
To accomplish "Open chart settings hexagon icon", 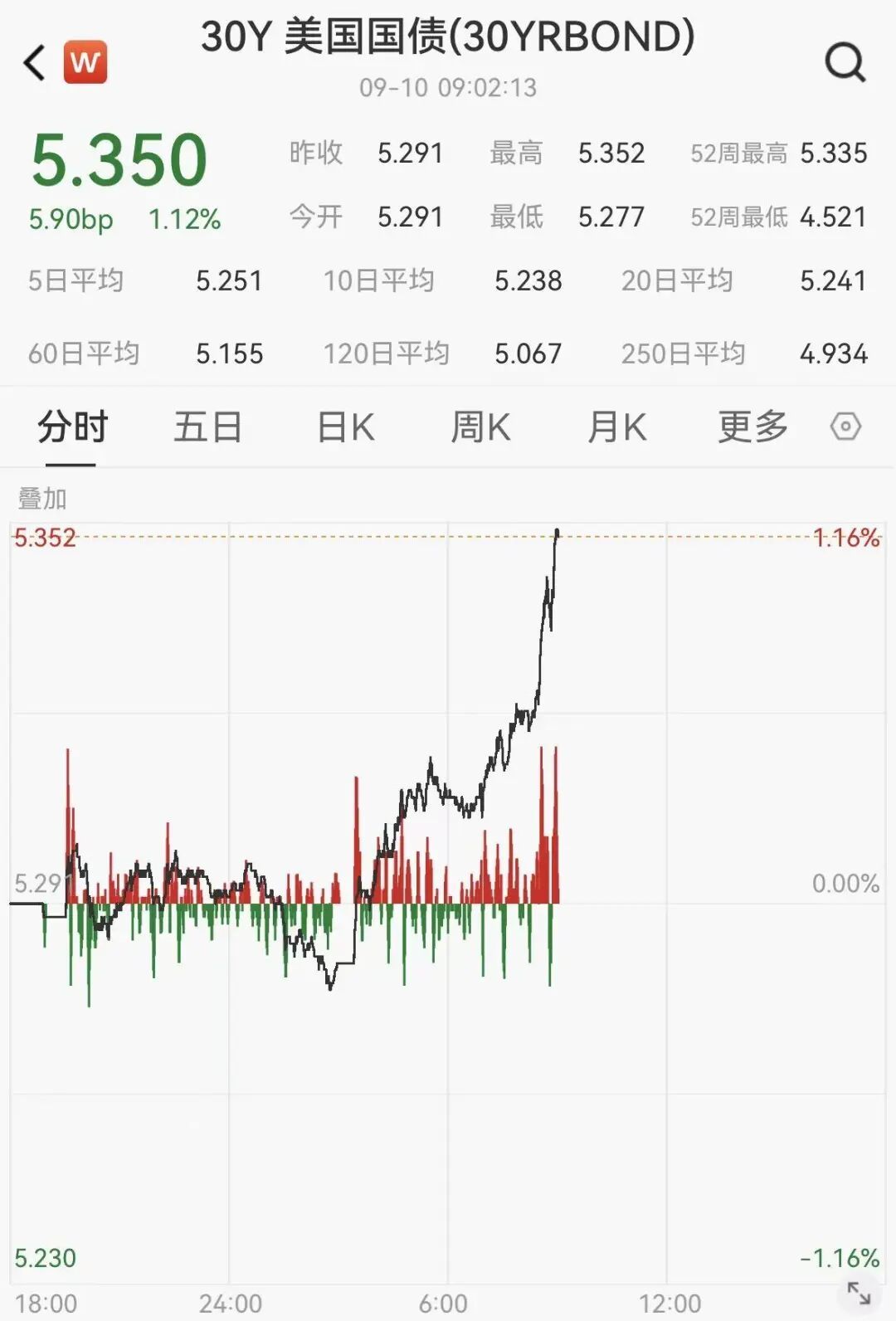I will (845, 427).
